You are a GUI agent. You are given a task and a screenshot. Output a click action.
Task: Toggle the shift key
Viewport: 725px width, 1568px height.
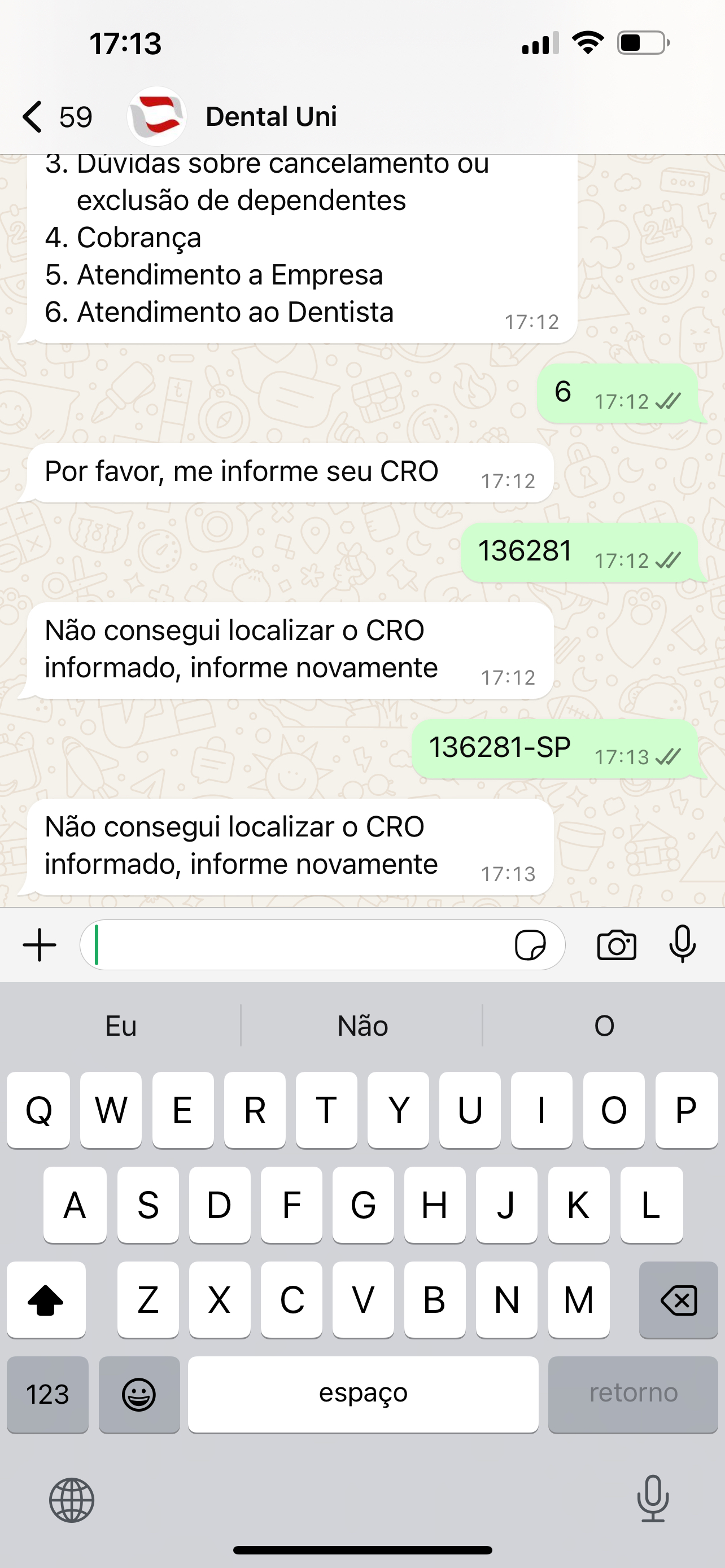46,1300
